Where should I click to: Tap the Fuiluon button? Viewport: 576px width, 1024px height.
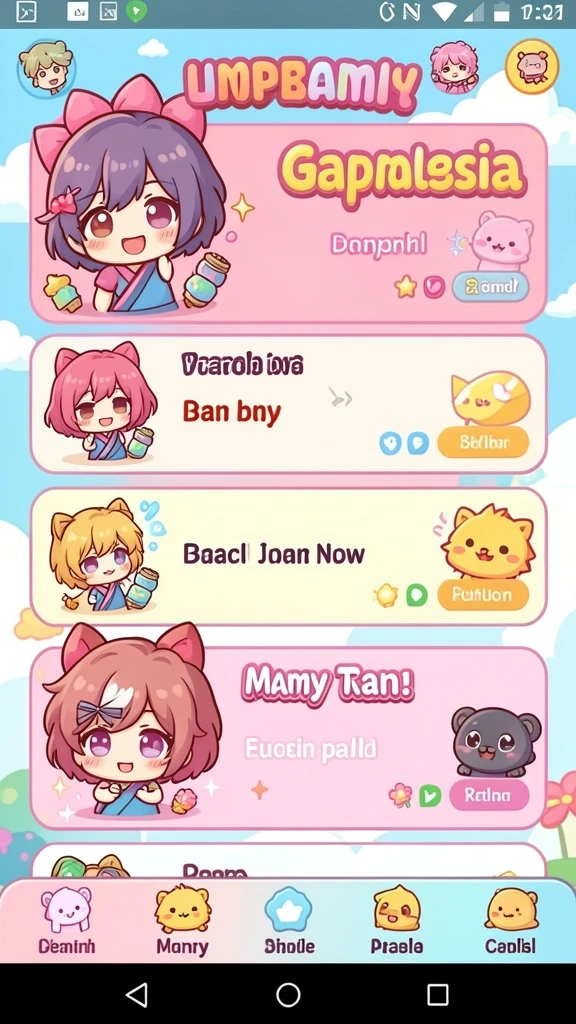pyautogui.click(x=483, y=595)
